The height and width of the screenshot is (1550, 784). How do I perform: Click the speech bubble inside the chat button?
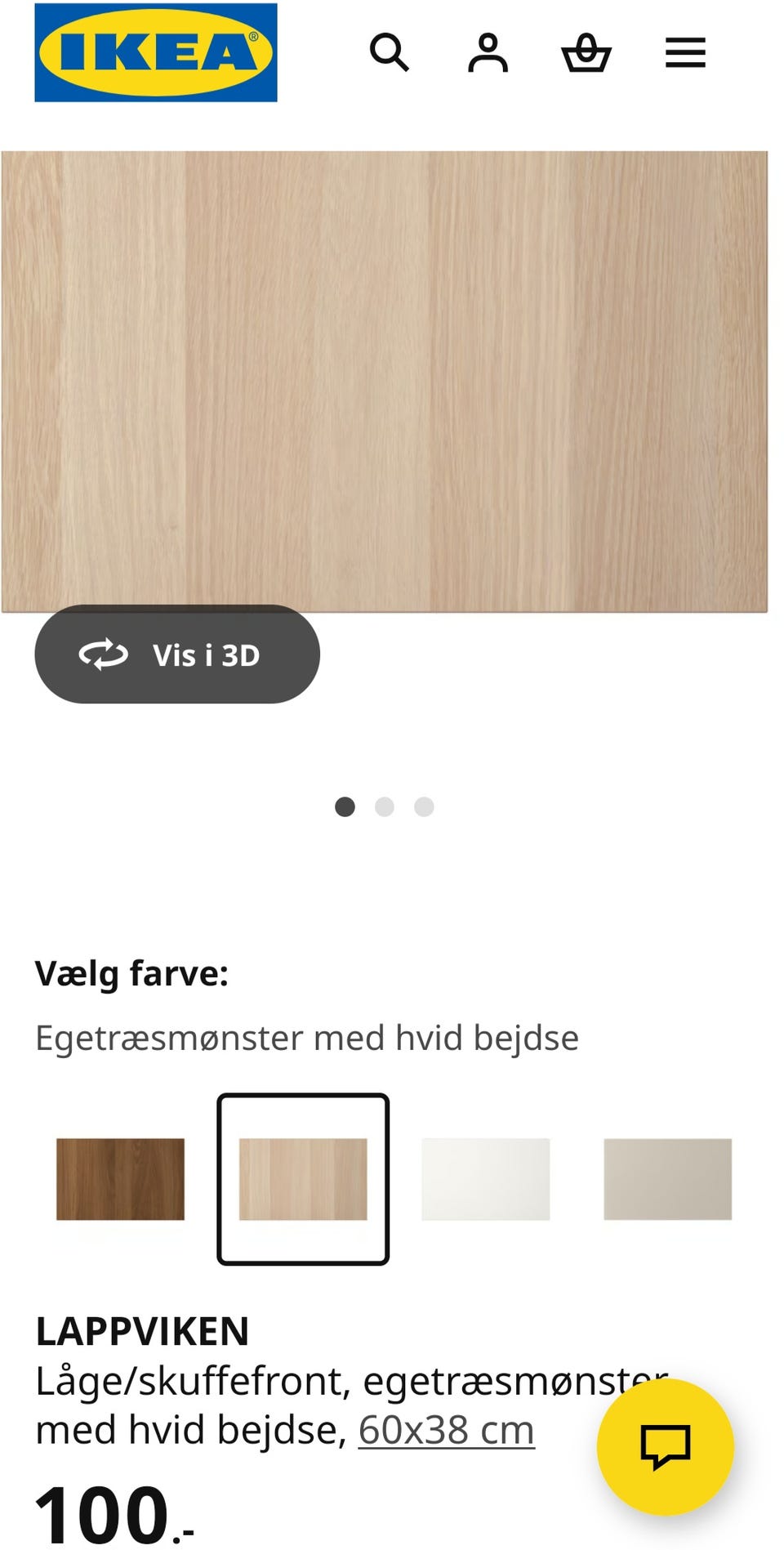664,1445
